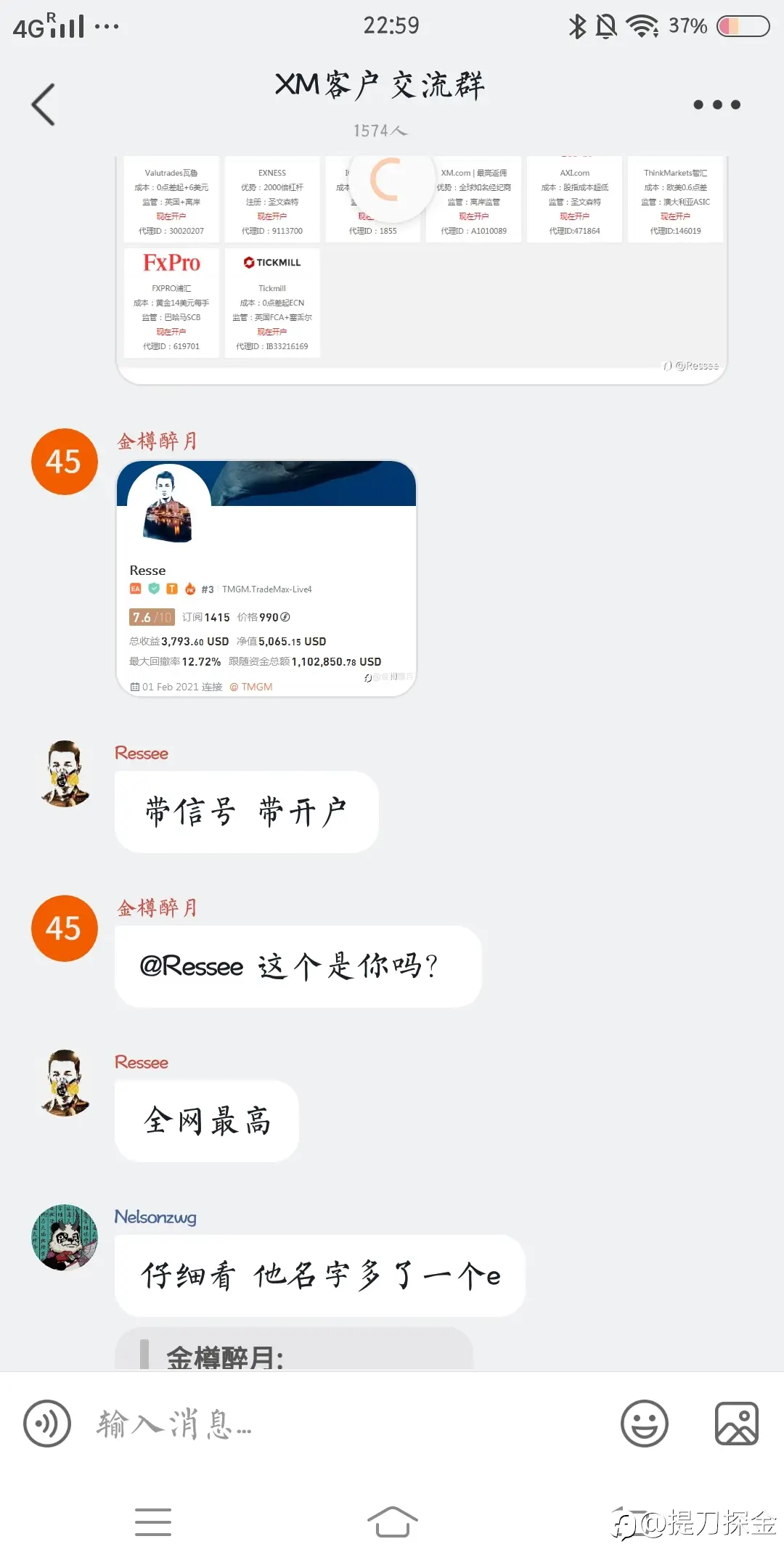Open 金樽醉月's avatar beside the @Ressee question

point(65,928)
